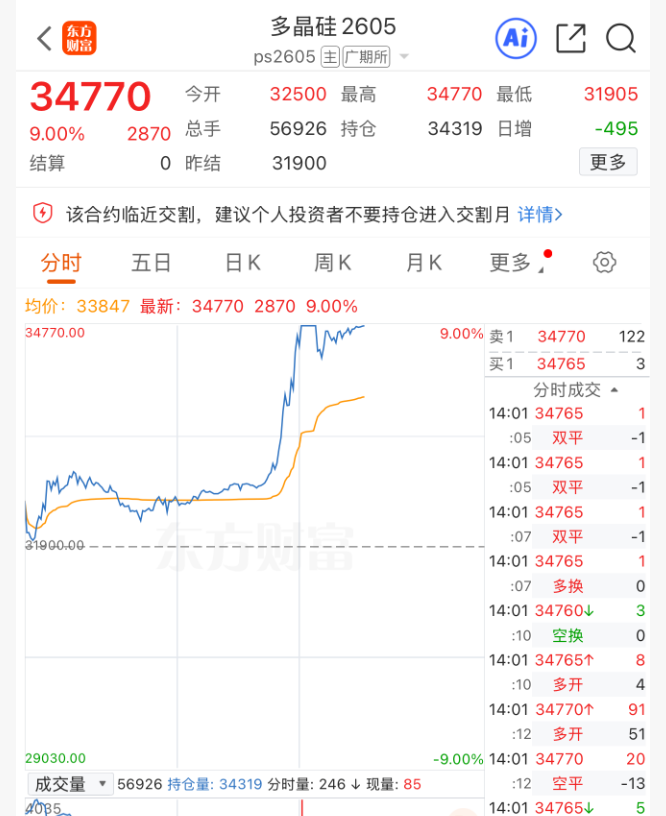Open the Ai assistant icon

(x=516, y=38)
